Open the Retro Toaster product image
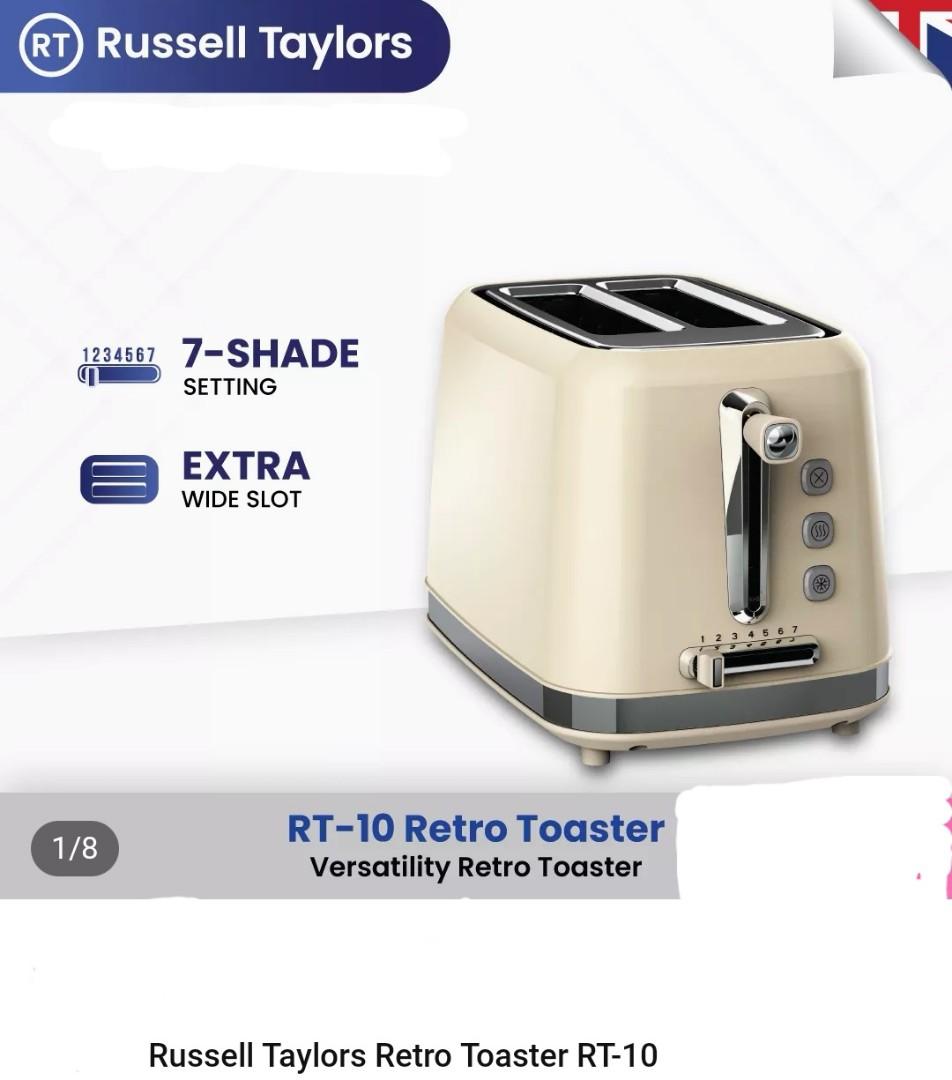Viewport: 952px width, 1080px height. coord(655,520)
